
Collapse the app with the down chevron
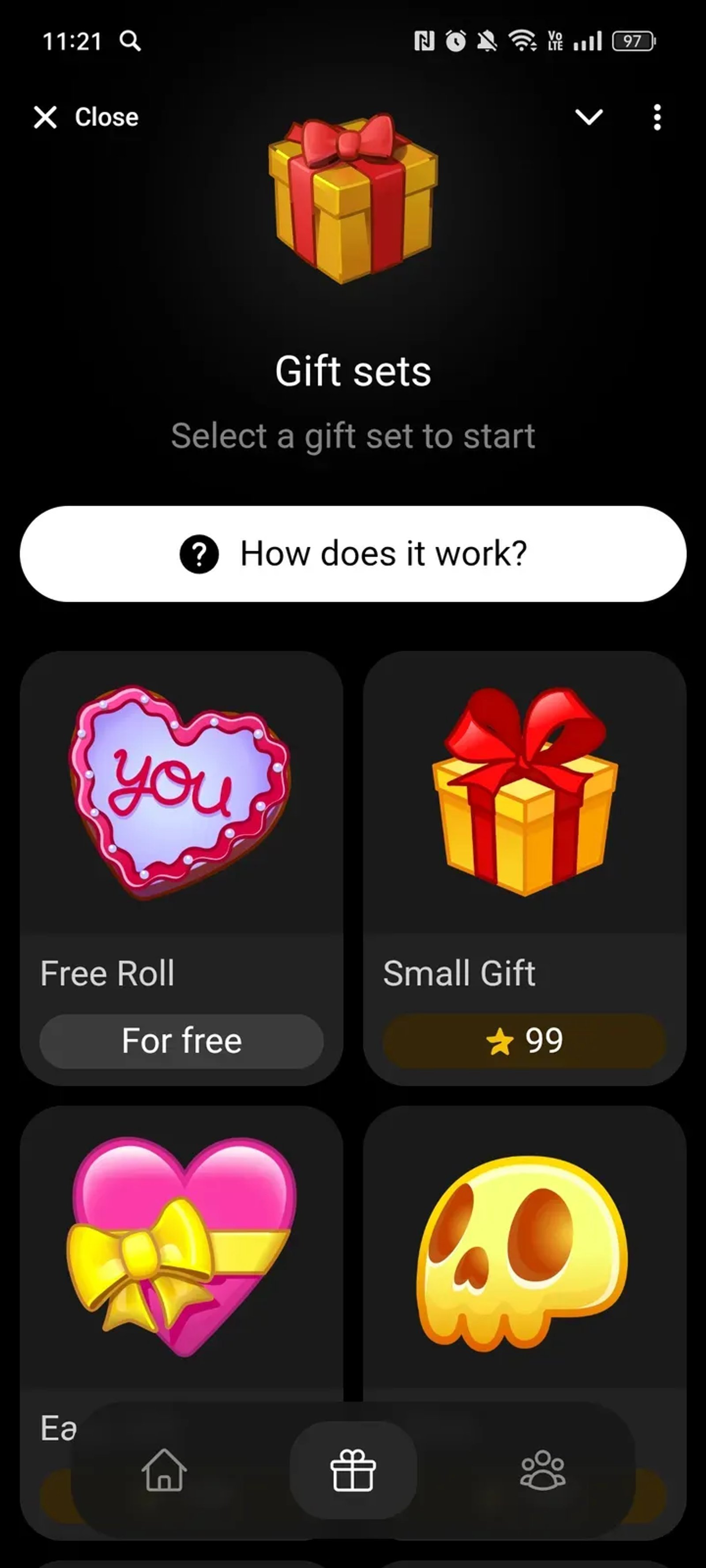pyautogui.click(x=589, y=117)
